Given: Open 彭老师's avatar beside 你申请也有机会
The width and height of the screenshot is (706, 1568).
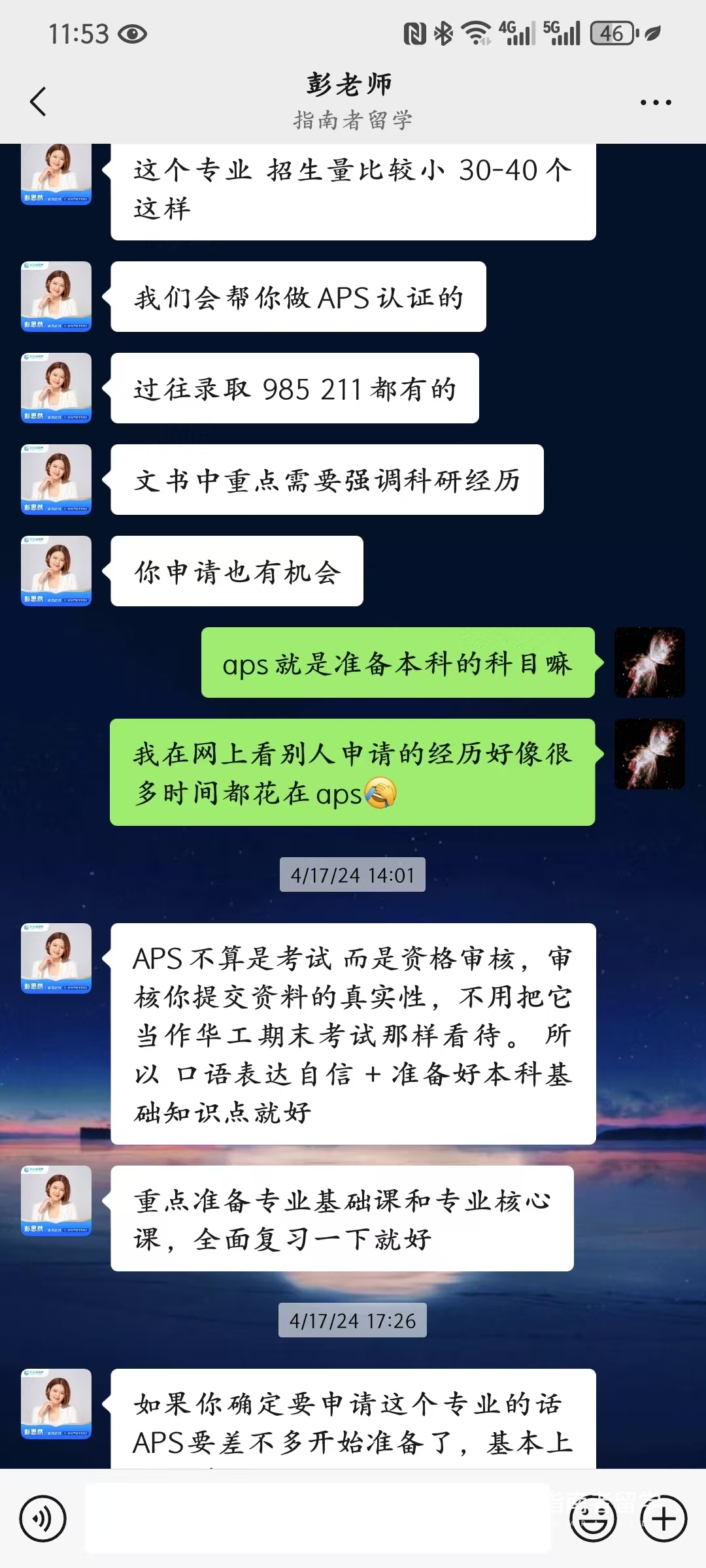Looking at the screenshot, I should click(56, 571).
